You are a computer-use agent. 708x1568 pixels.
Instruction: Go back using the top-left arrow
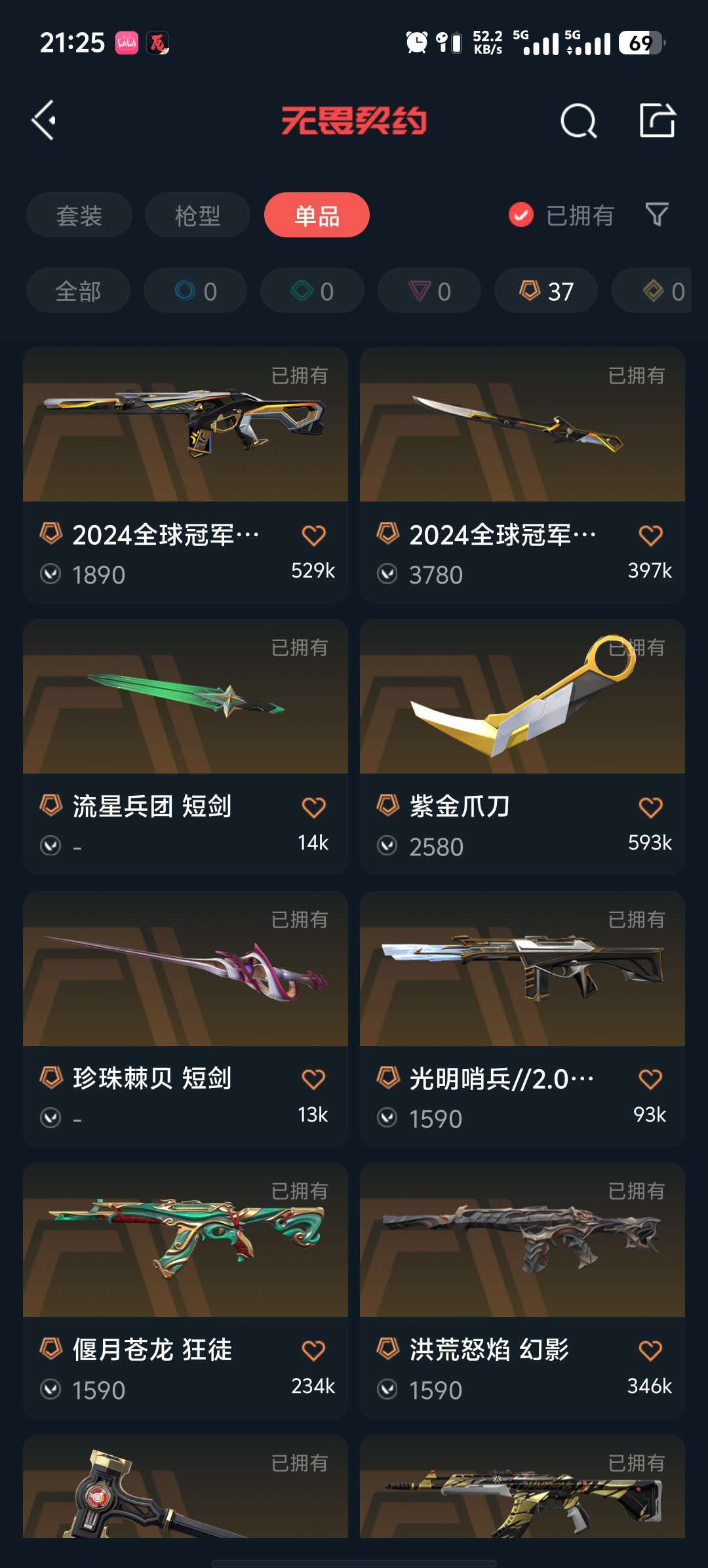pos(44,120)
